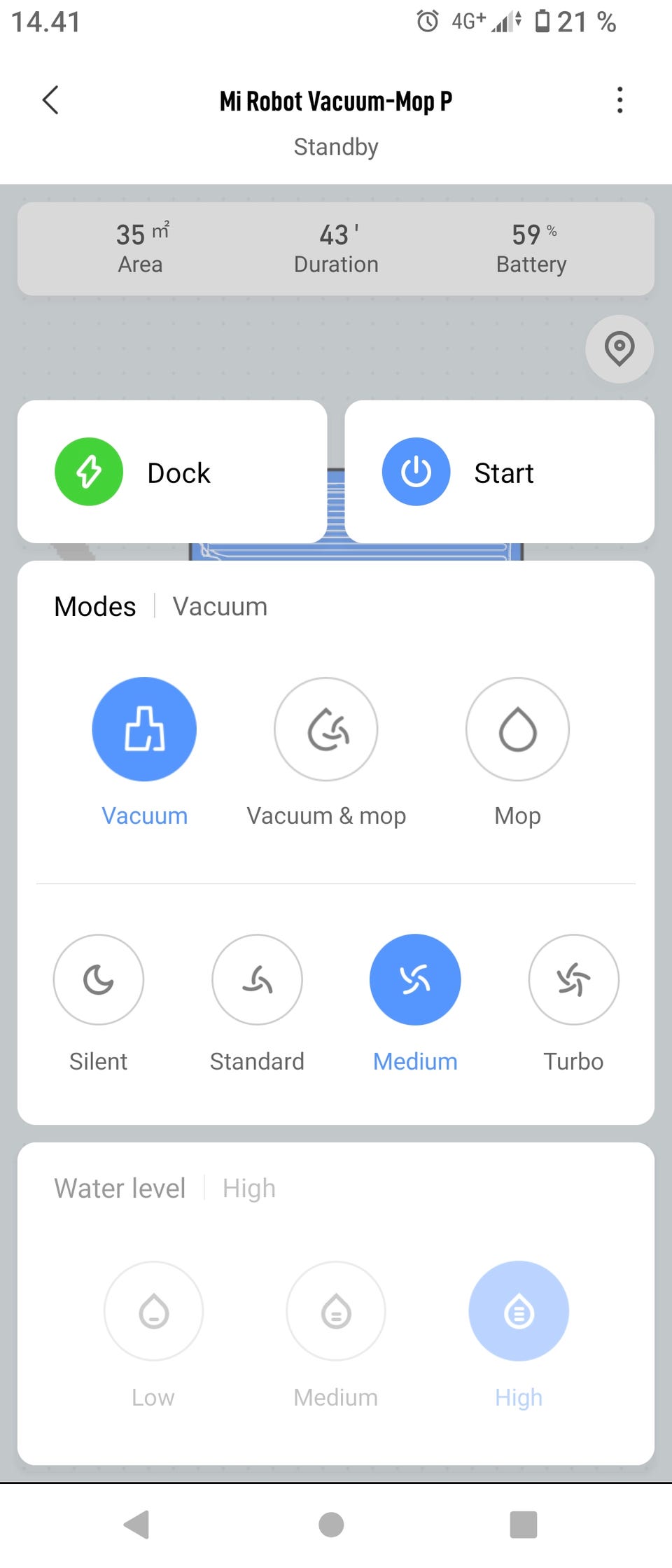This screenshot has width=672, height=1568.
Task: Set suction to Silent
Action: pyautogui.click(x=99, y=979)
